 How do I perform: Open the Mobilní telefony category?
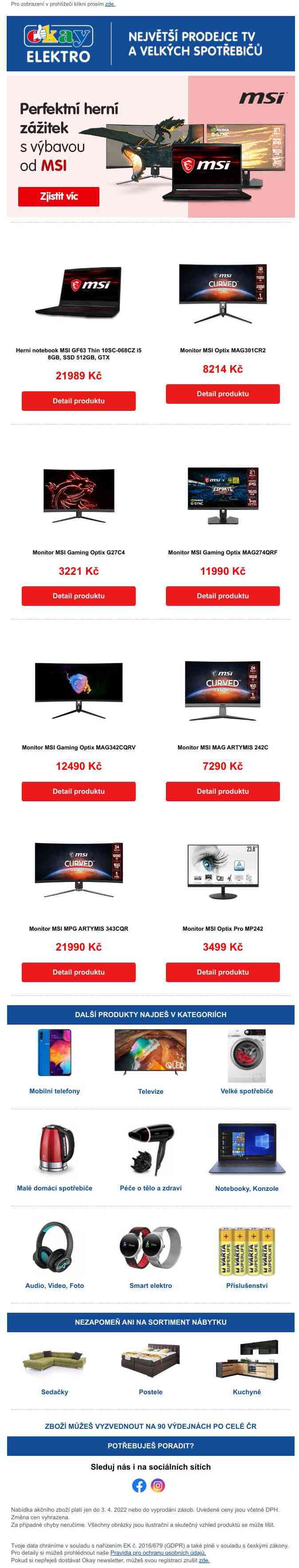point(54,1091)
